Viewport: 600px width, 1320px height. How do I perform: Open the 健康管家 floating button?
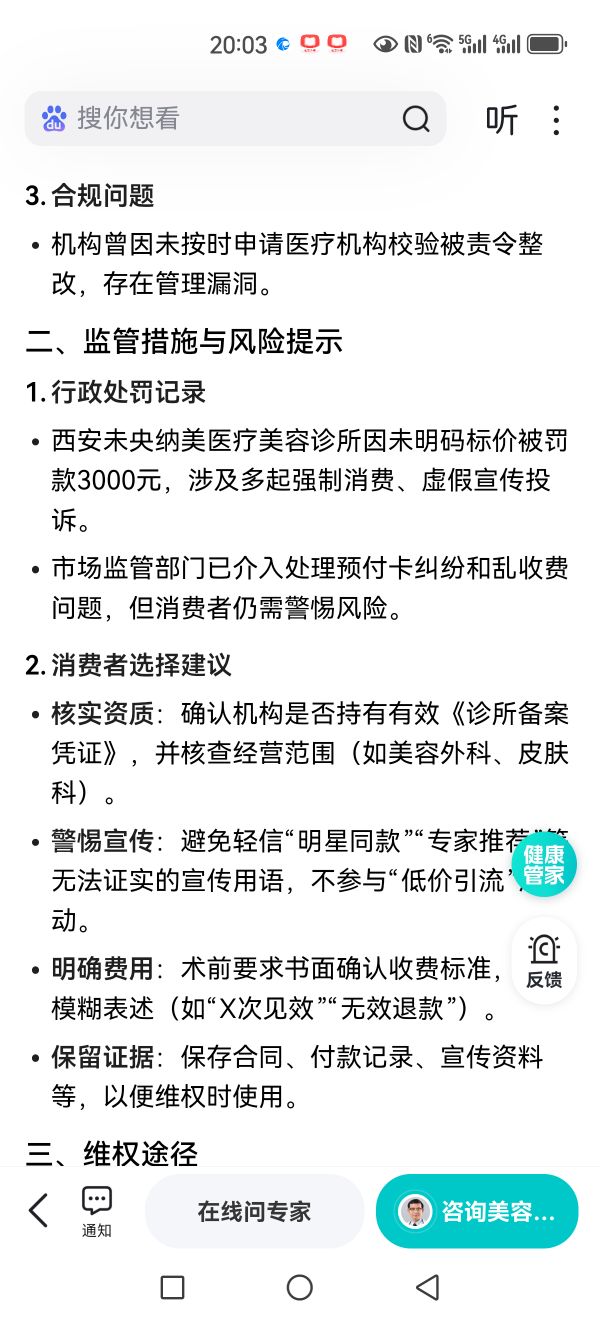pyautogui.click(x=543, y=865)
